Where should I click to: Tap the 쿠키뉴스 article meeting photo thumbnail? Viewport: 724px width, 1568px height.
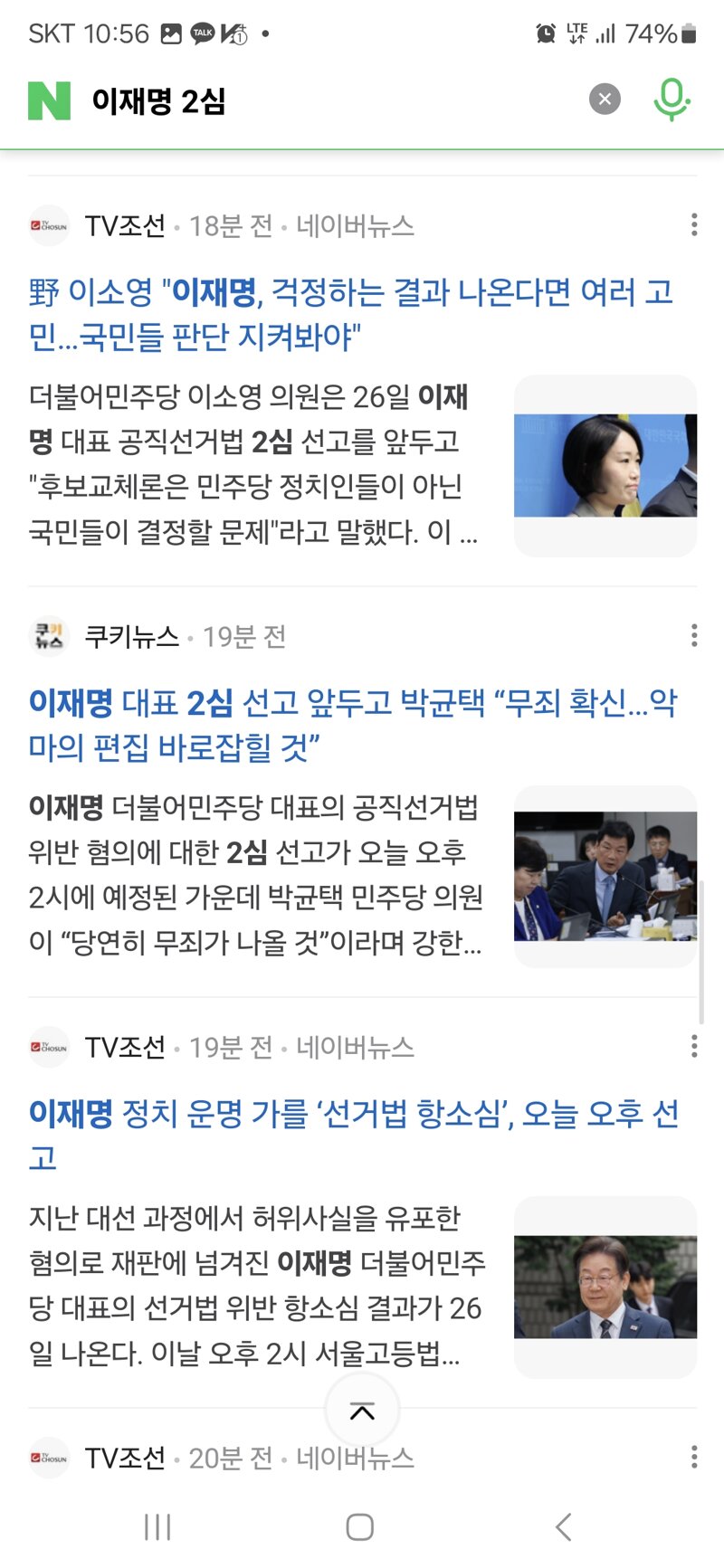click(x=605, y=877)
